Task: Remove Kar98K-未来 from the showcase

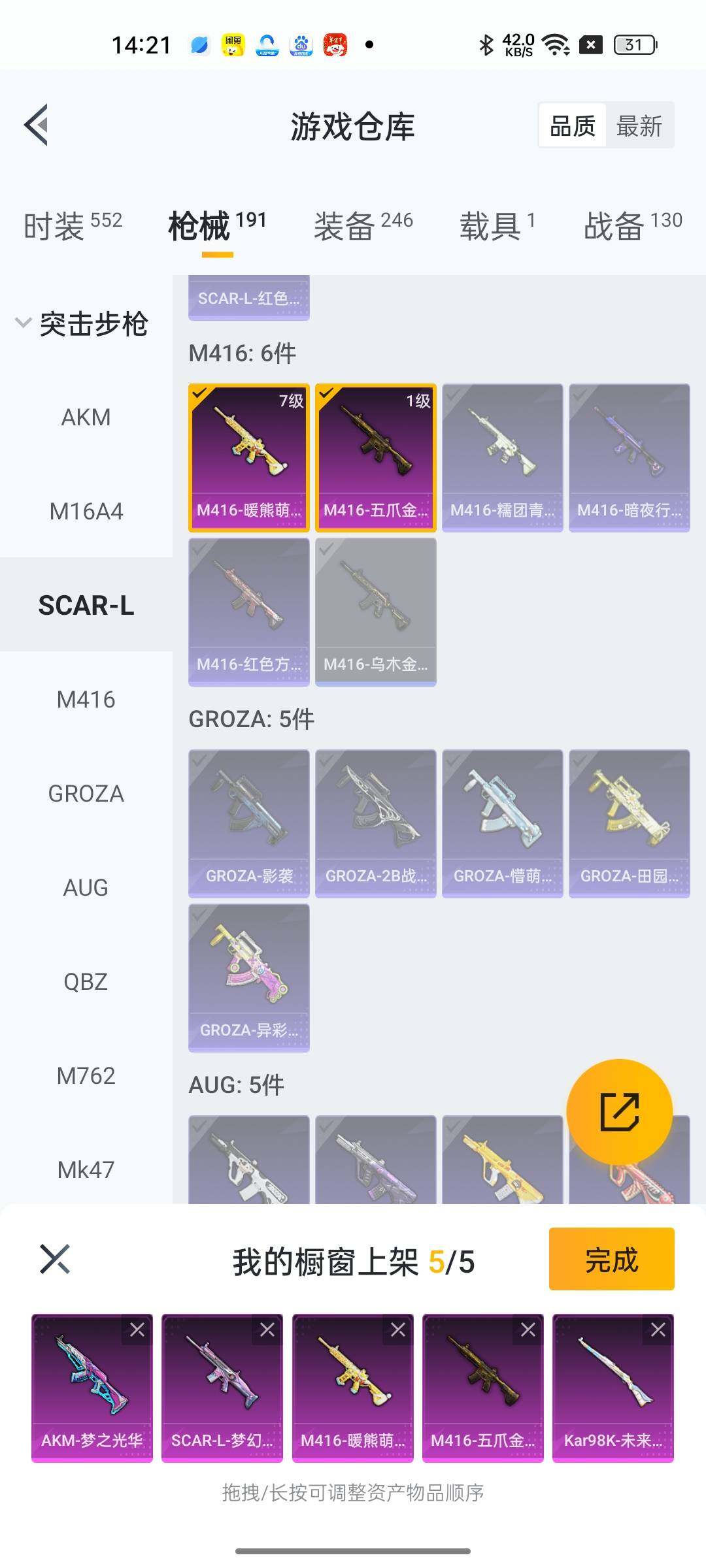Action: 658,1330
